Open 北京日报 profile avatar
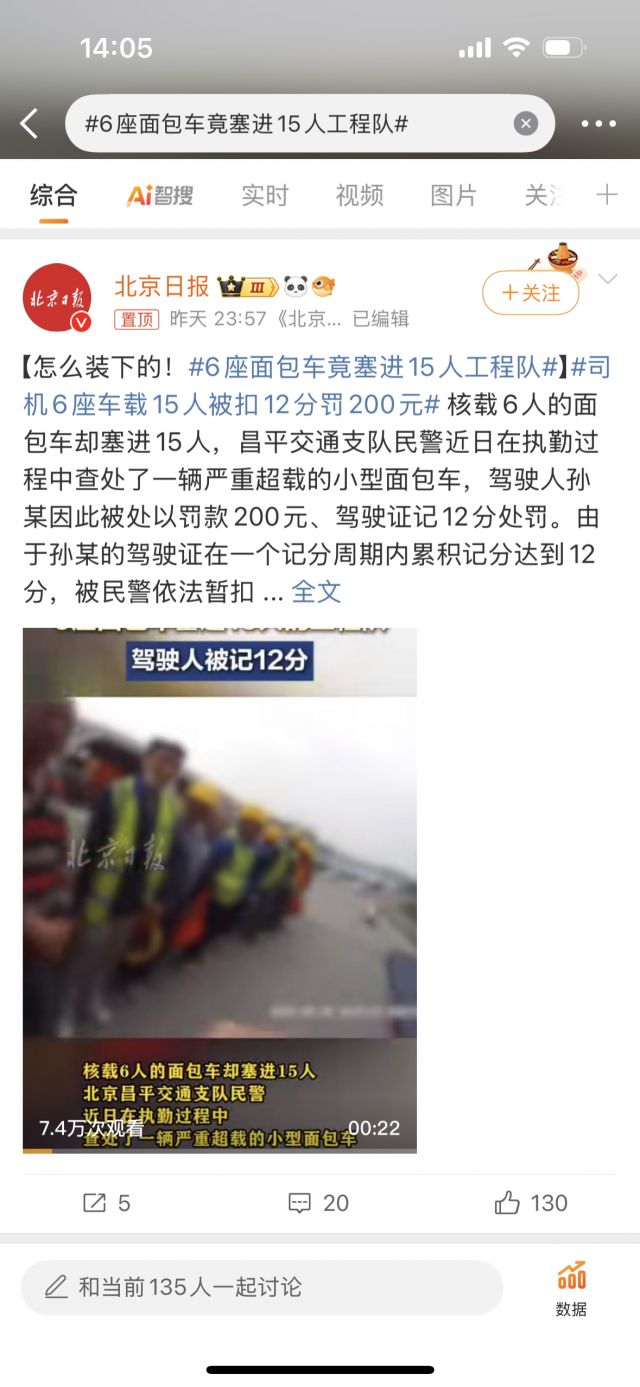 [x=57, y=298]
